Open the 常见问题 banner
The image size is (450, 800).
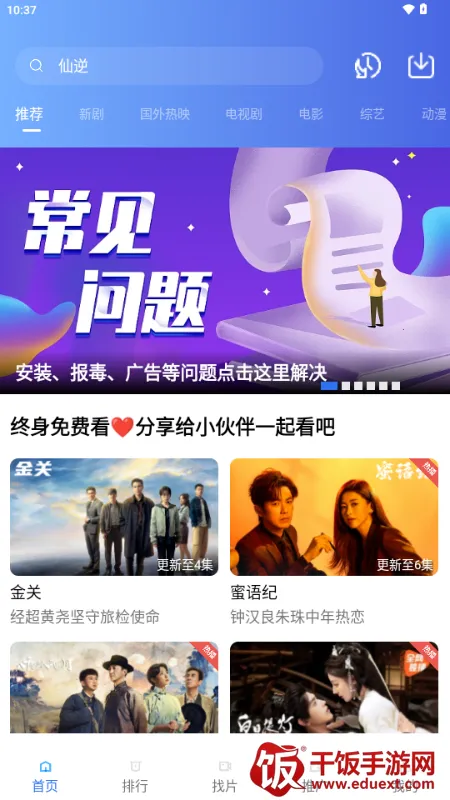225,270
